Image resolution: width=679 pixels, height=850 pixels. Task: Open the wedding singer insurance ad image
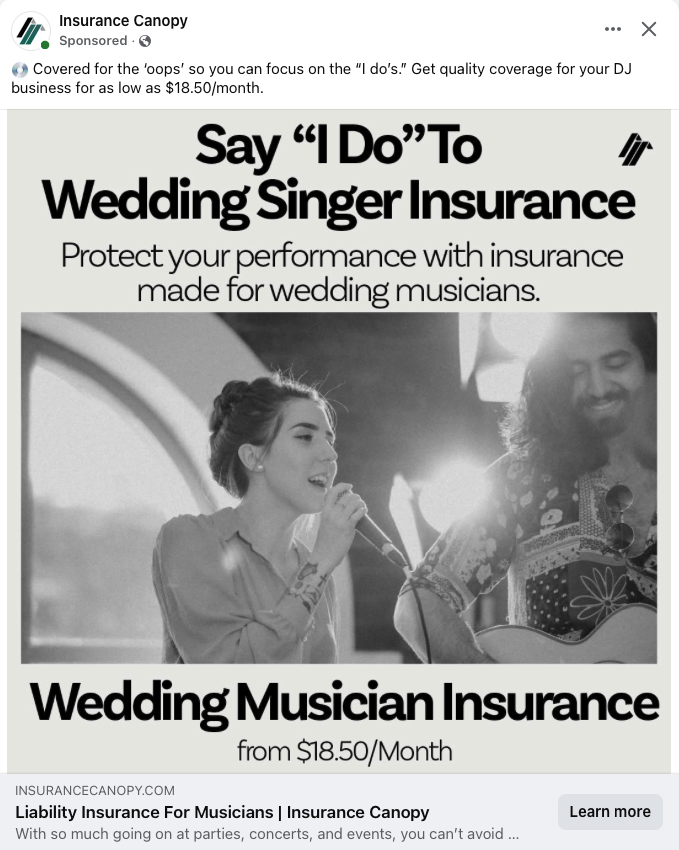[339, 440]
